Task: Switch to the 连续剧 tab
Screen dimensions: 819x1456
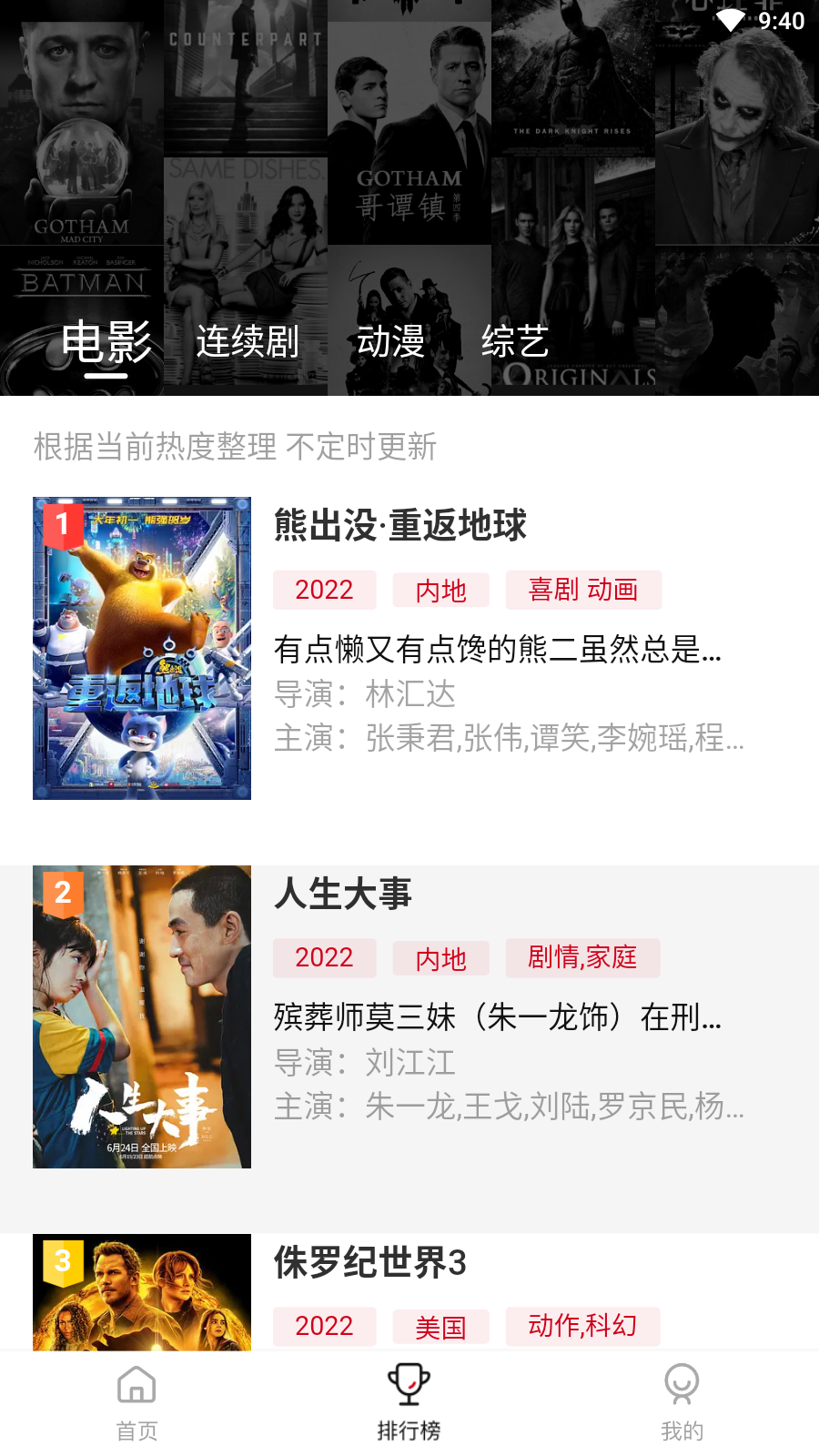Action: click(x=248, y=342)
